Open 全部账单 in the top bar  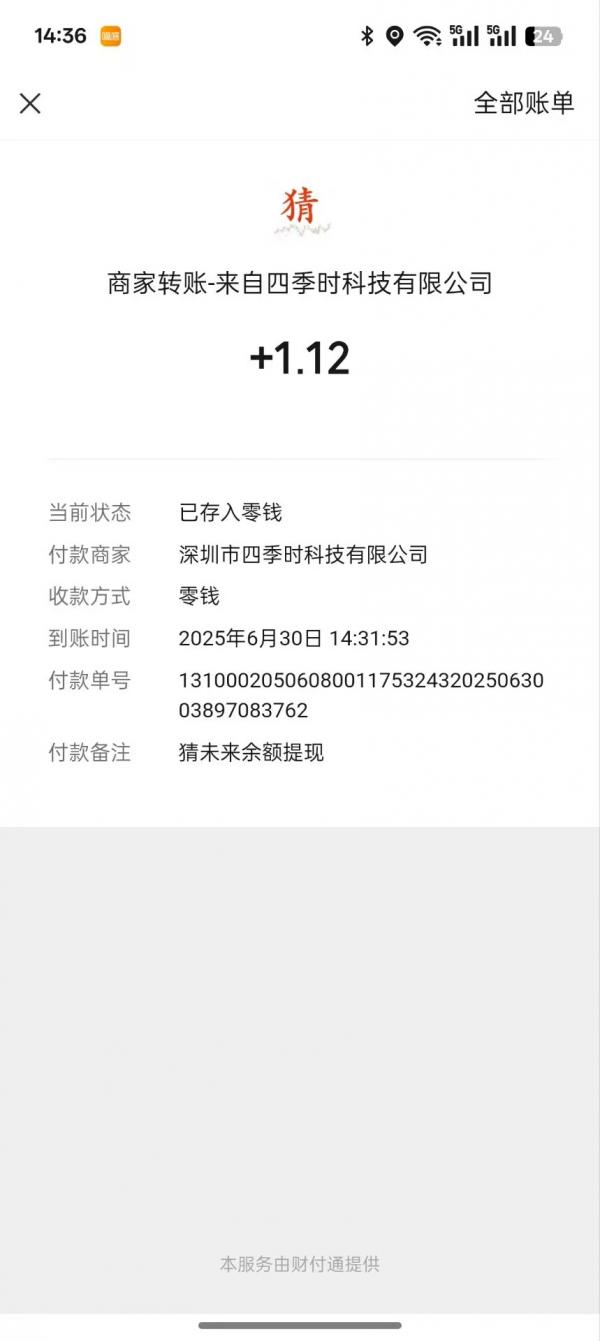[x=524, y=103]
